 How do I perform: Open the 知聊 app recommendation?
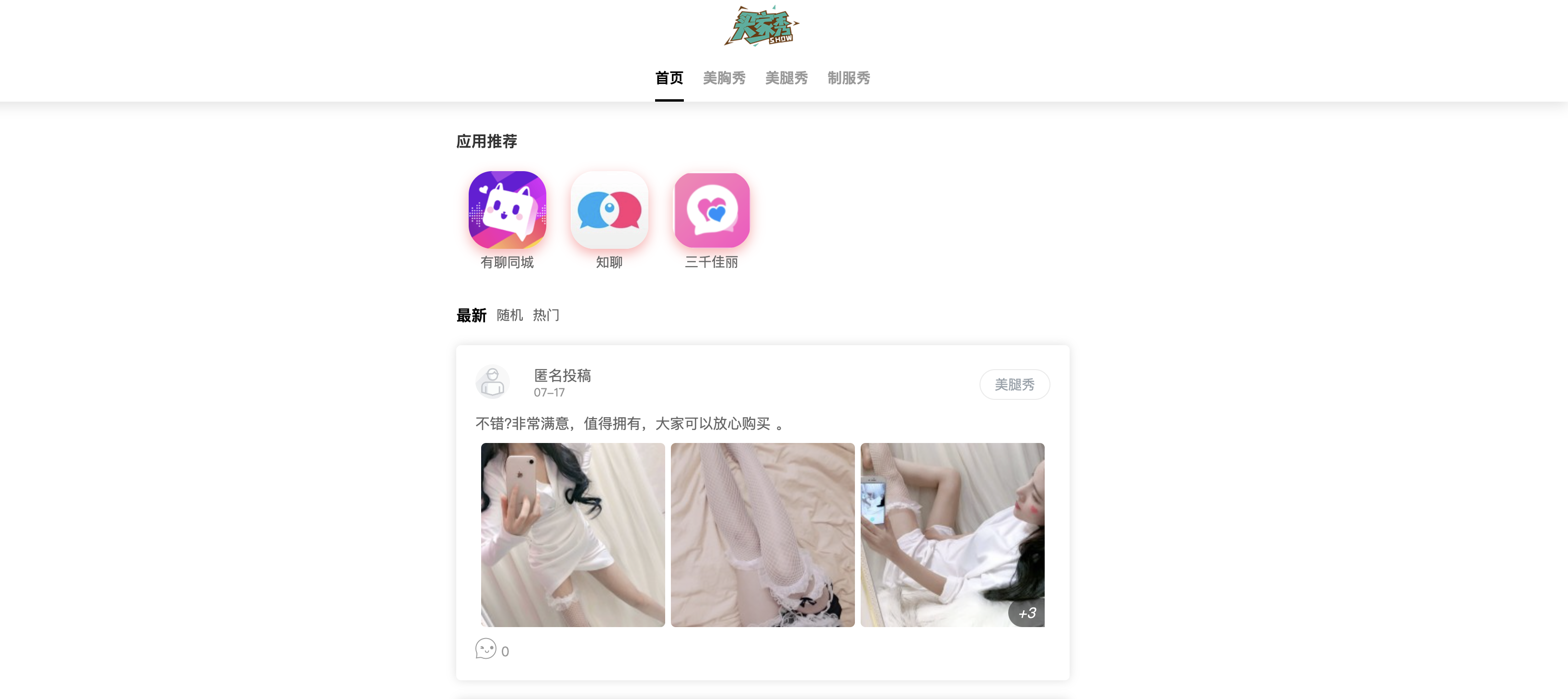coord(609,210)
